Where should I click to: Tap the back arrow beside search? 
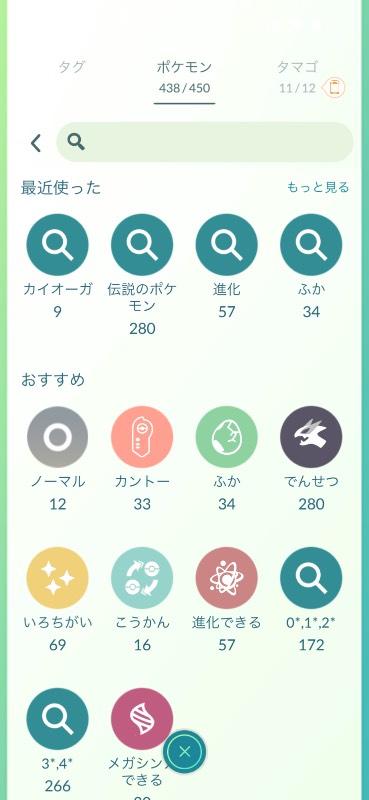click(35, 143)
